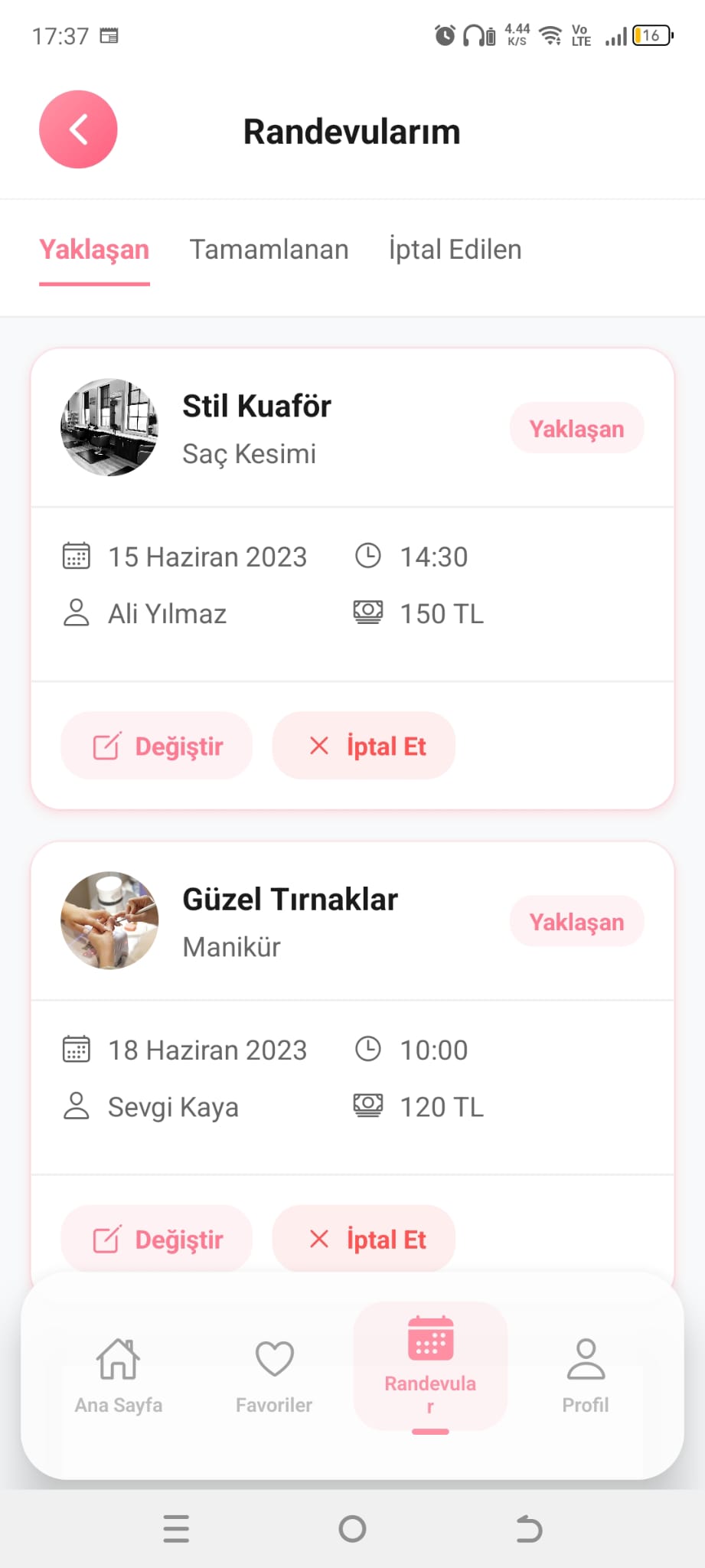Switch to the Tamamlanan tab
Viewport: 705px width, 1568px height.
269,249
